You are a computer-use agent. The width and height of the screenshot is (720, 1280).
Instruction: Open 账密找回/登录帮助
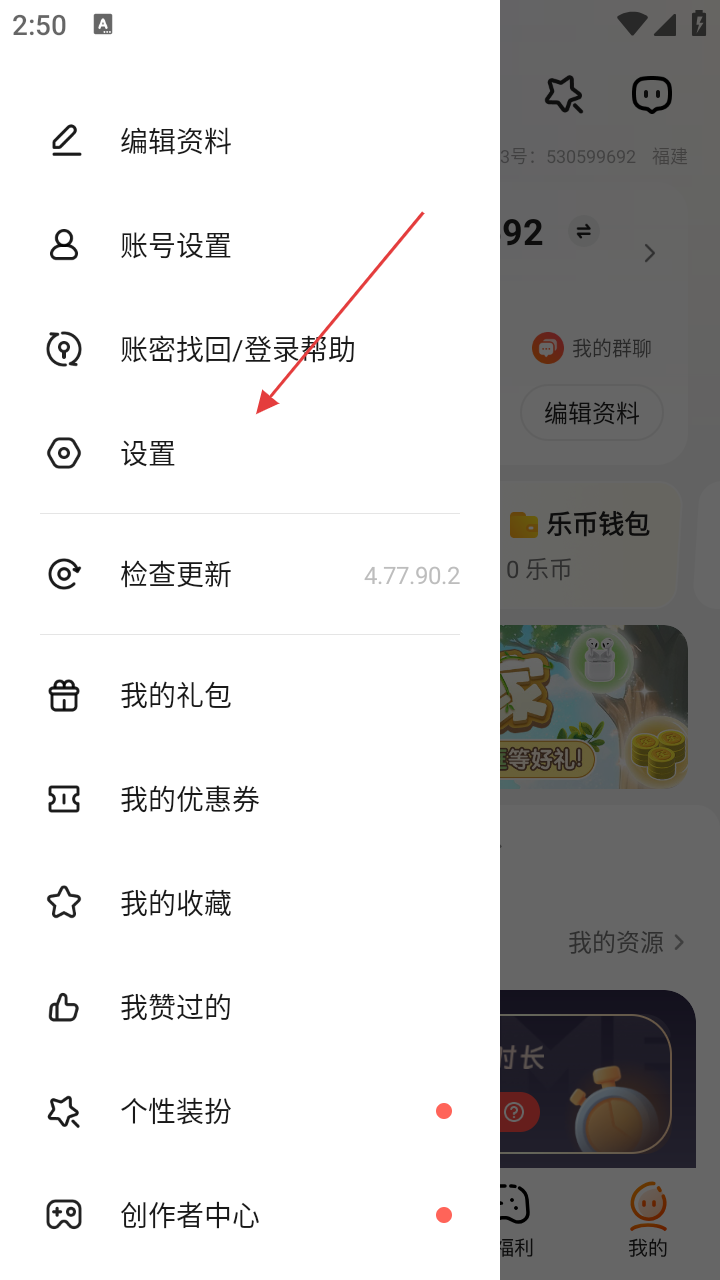(x=237, y=350)
